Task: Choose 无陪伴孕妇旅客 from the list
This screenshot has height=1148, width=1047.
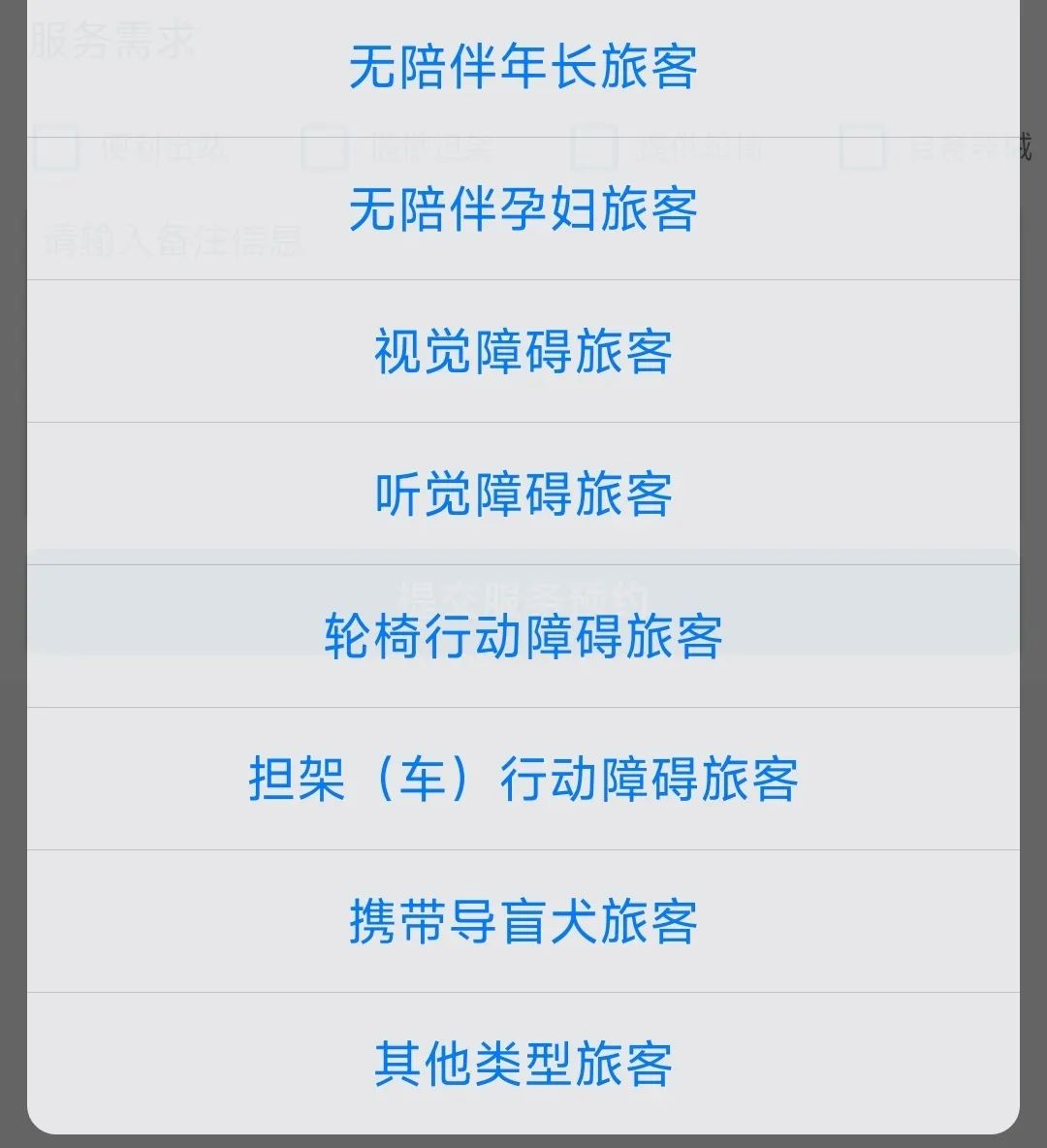Action: [523, 208]
